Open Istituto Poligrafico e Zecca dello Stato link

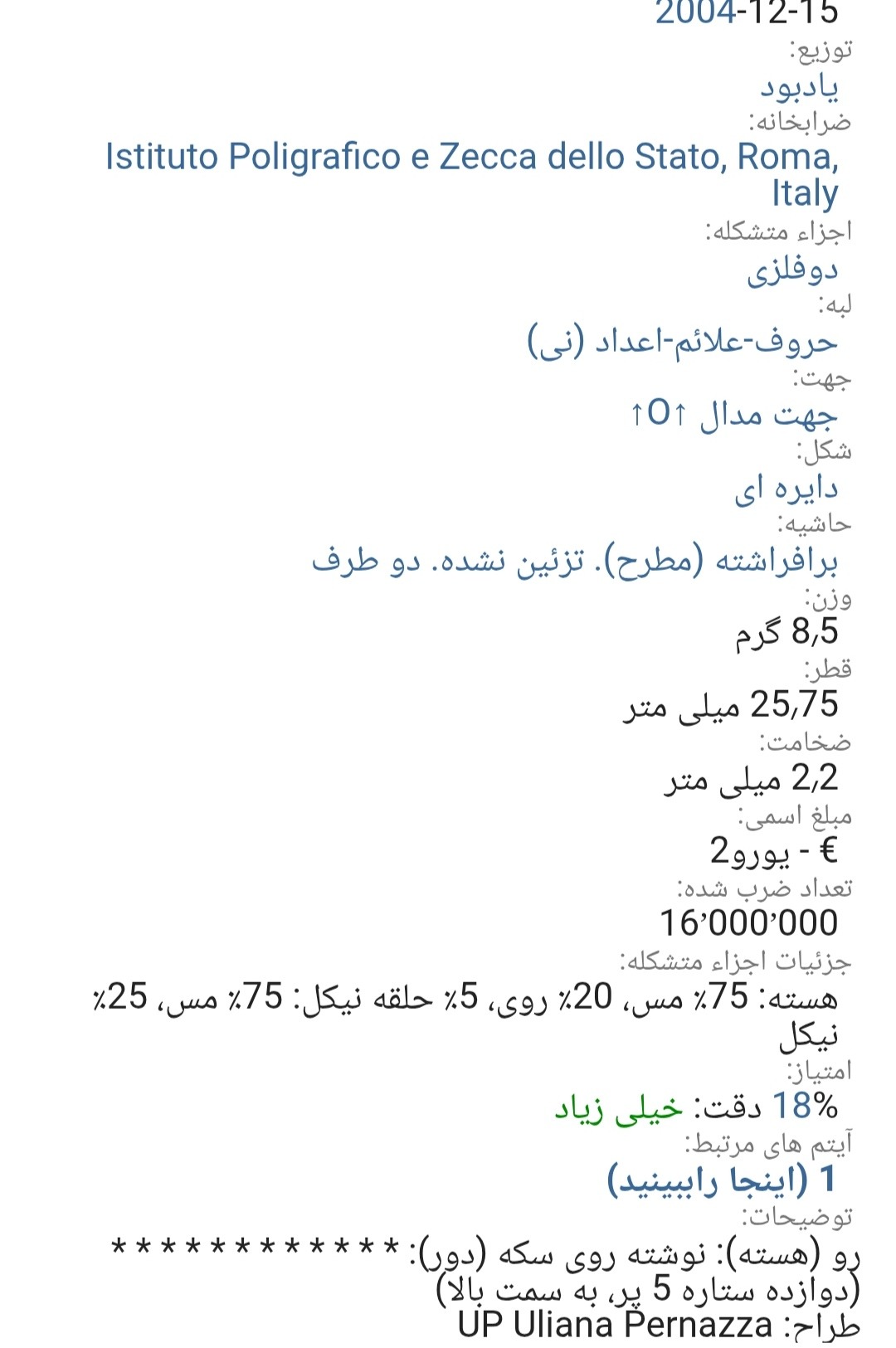click(x=471, y=158)
